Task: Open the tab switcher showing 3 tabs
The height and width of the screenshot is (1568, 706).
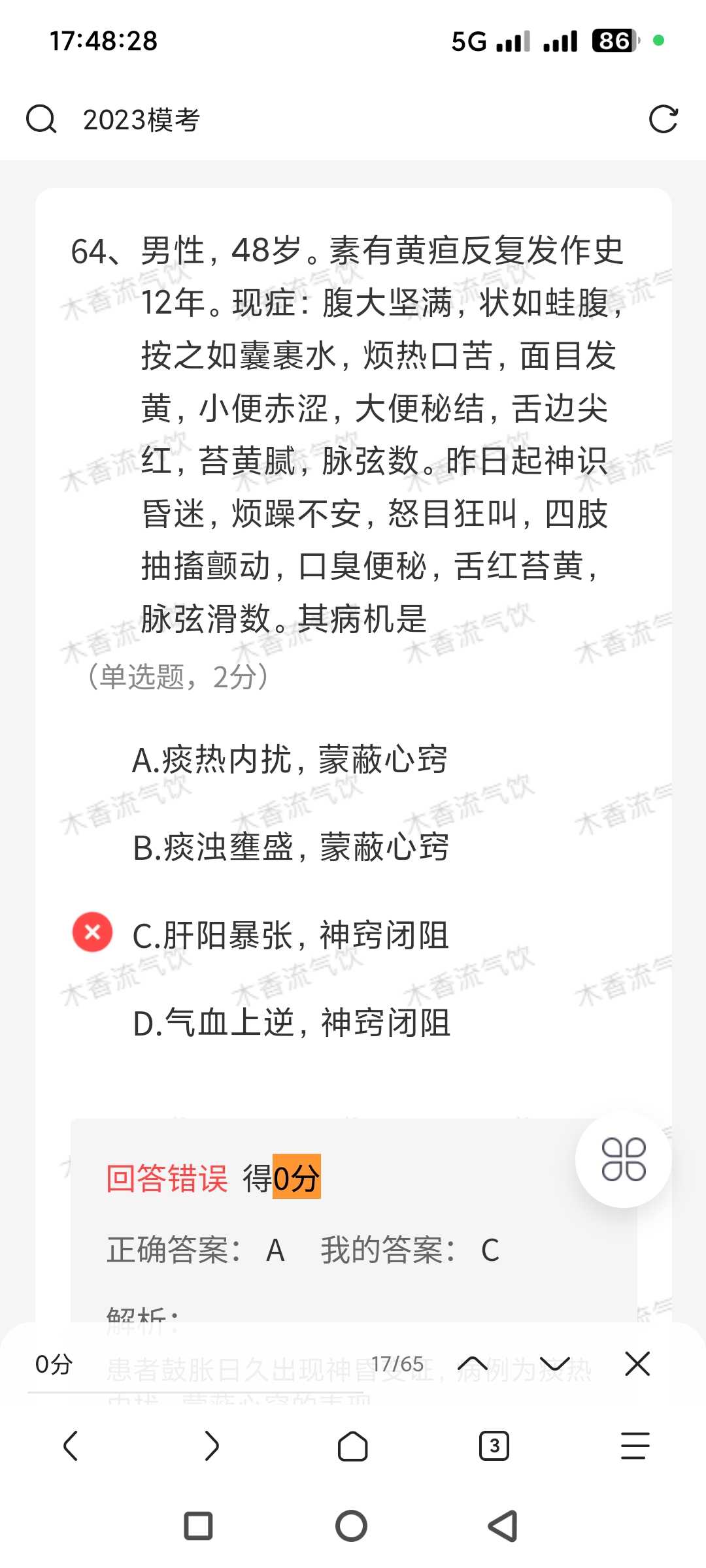Action: (x=494, y=1446)
